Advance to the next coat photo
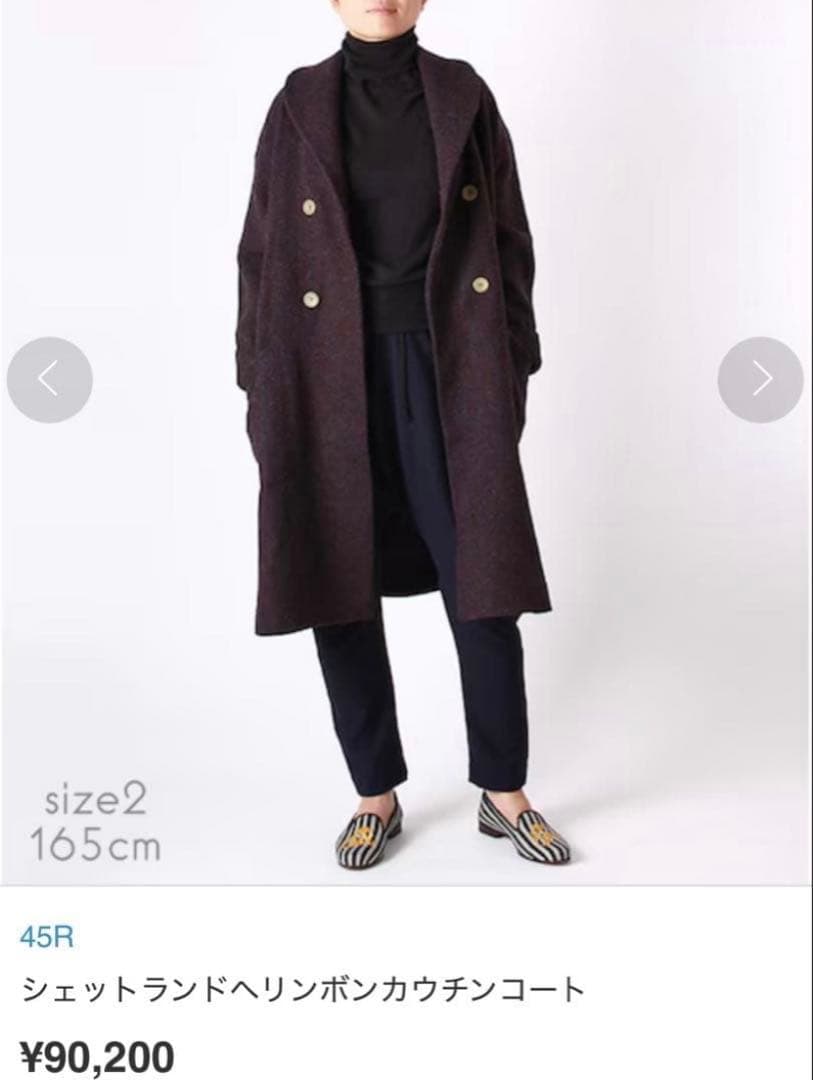This screenshot has width=813, height=1080. click(760, 380)
